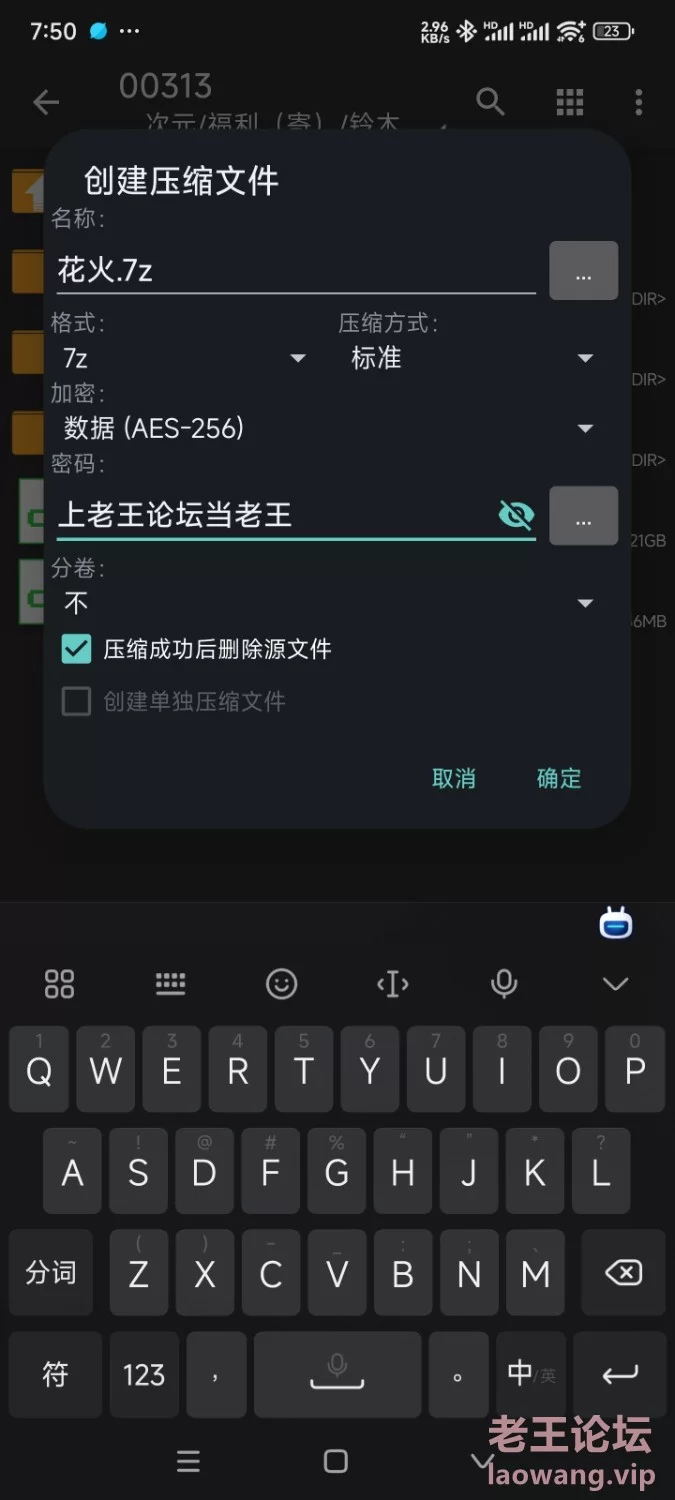Image resolution: width=675 pixels, height=1500 pixels.
Task: Tap 取消 to cancel the dialog
Action: click(453, 778)
